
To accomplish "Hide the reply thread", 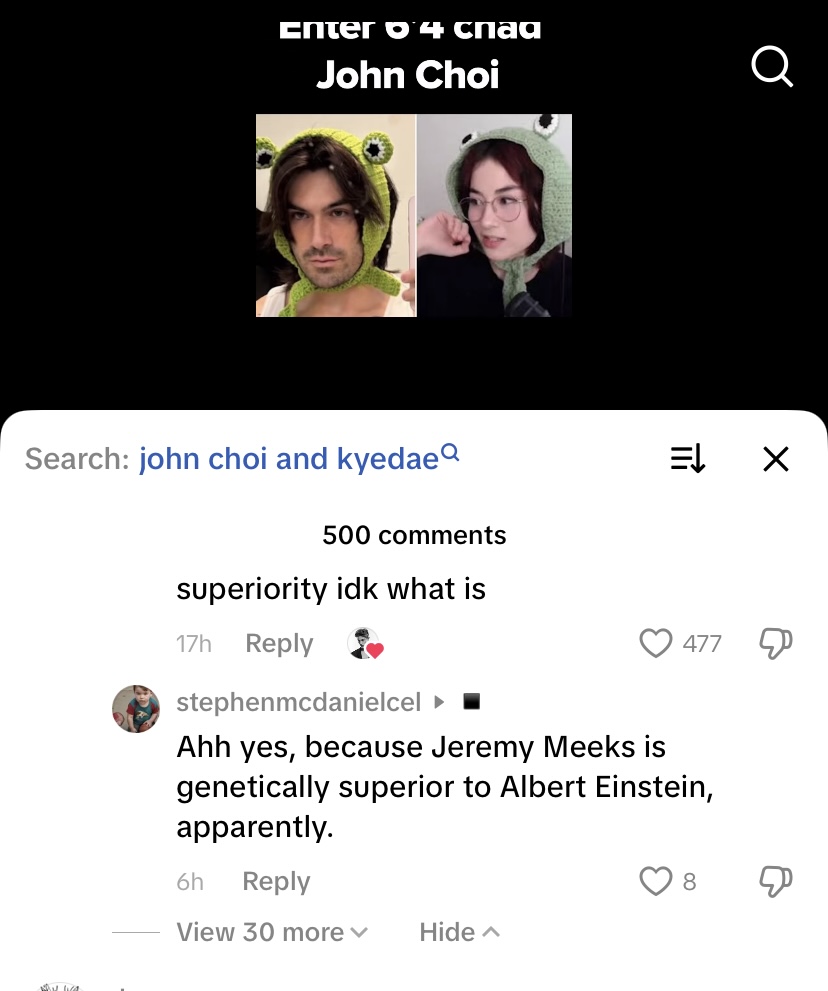I will click(x=459, y=932).
